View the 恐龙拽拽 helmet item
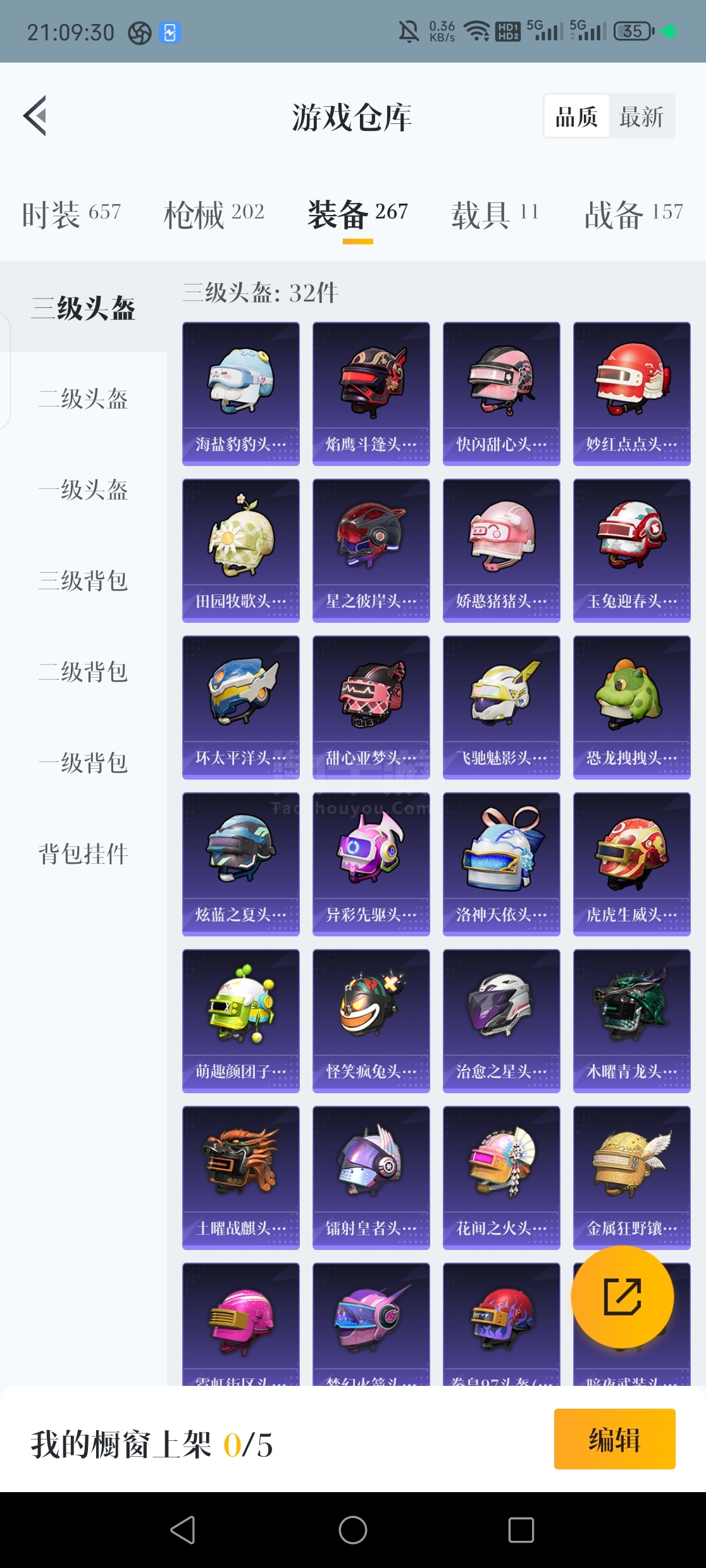The width and height of the screenshot is (706, 1568). coord(632,707)
